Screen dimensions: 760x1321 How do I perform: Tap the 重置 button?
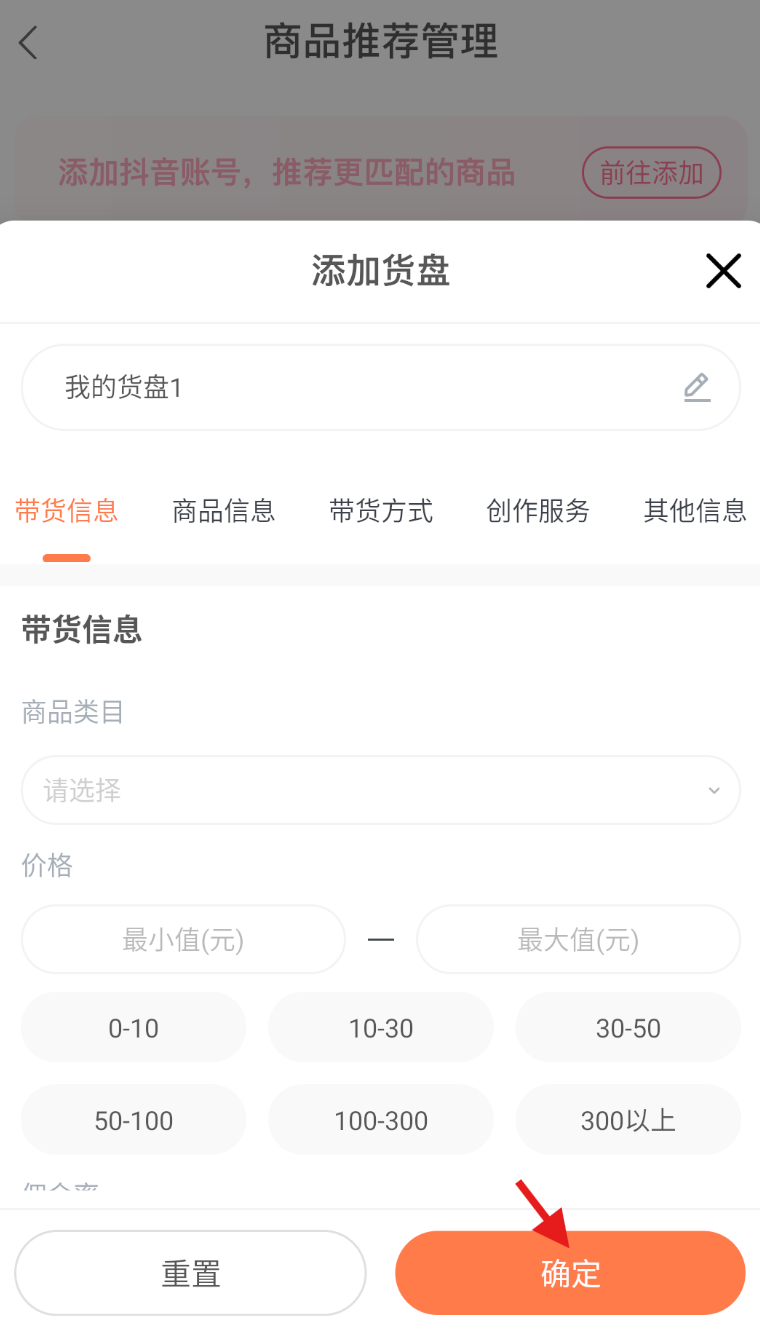click(190, 1273)
